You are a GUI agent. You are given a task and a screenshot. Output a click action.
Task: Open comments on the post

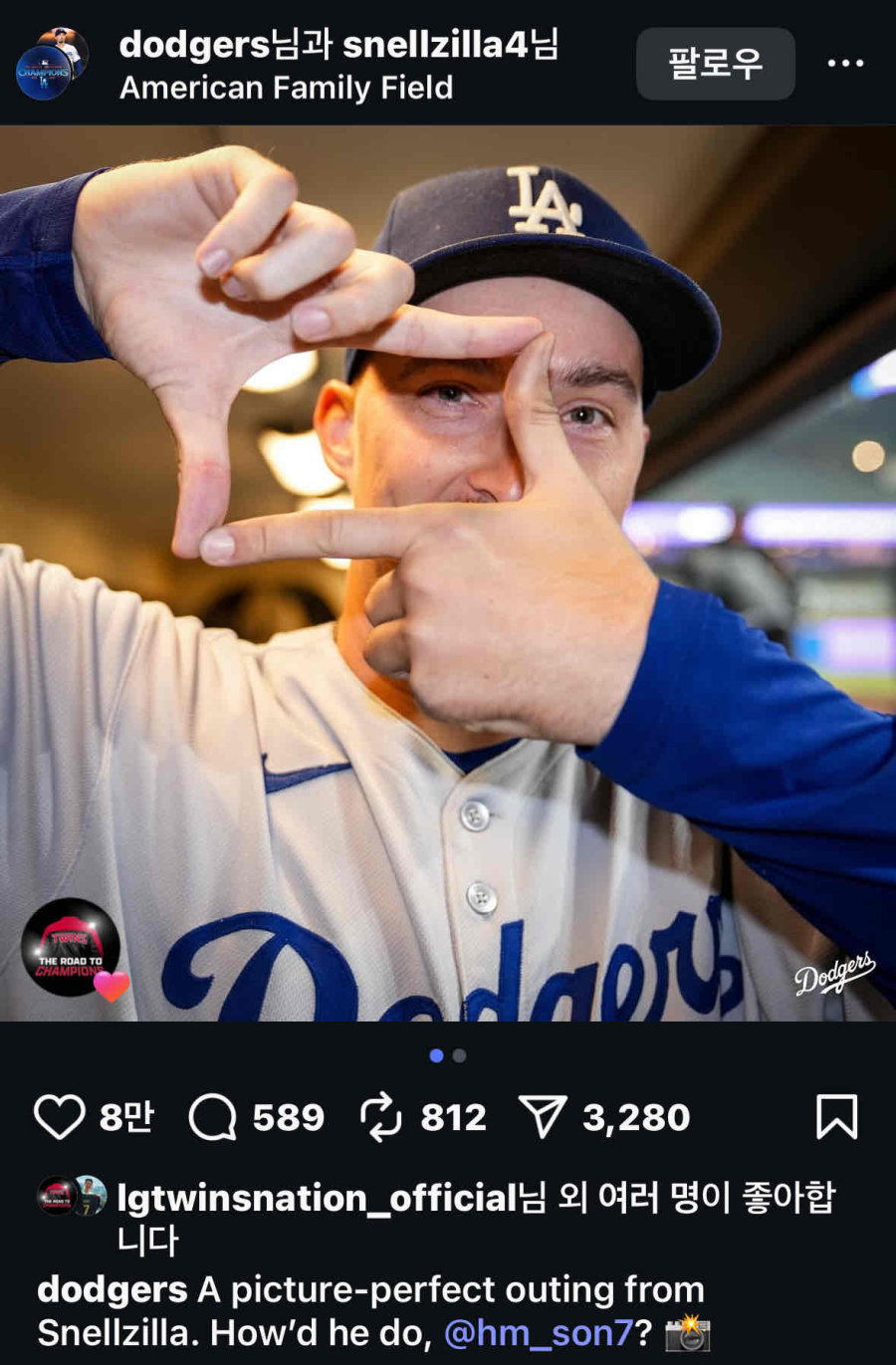[213, 1117]
